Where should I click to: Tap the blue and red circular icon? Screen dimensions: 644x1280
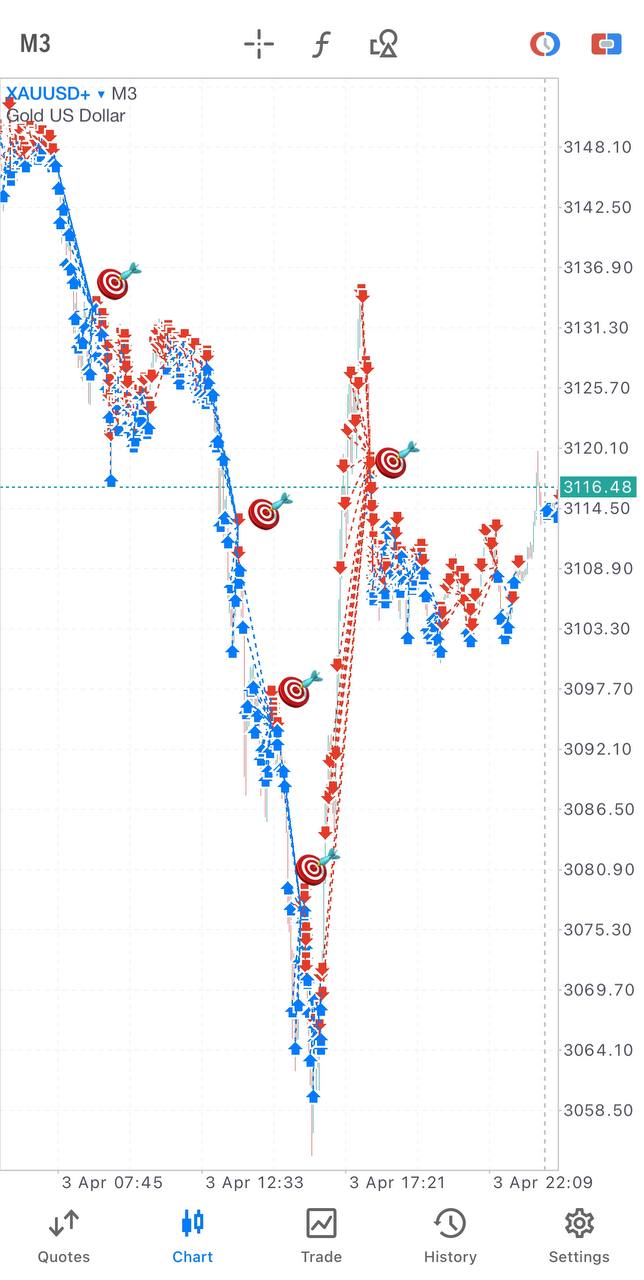545,44
